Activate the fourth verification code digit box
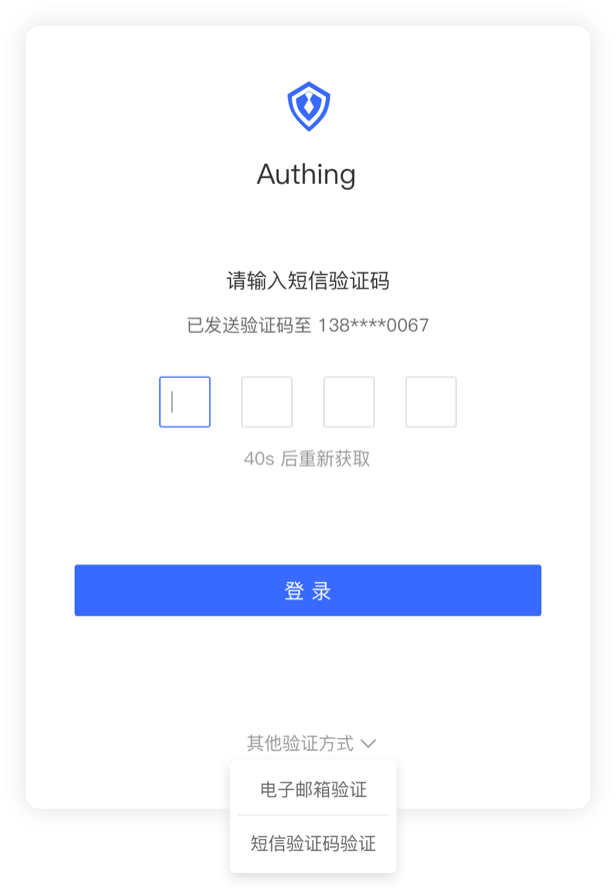This screenshot has width=616, height=892. coord(431,402)
